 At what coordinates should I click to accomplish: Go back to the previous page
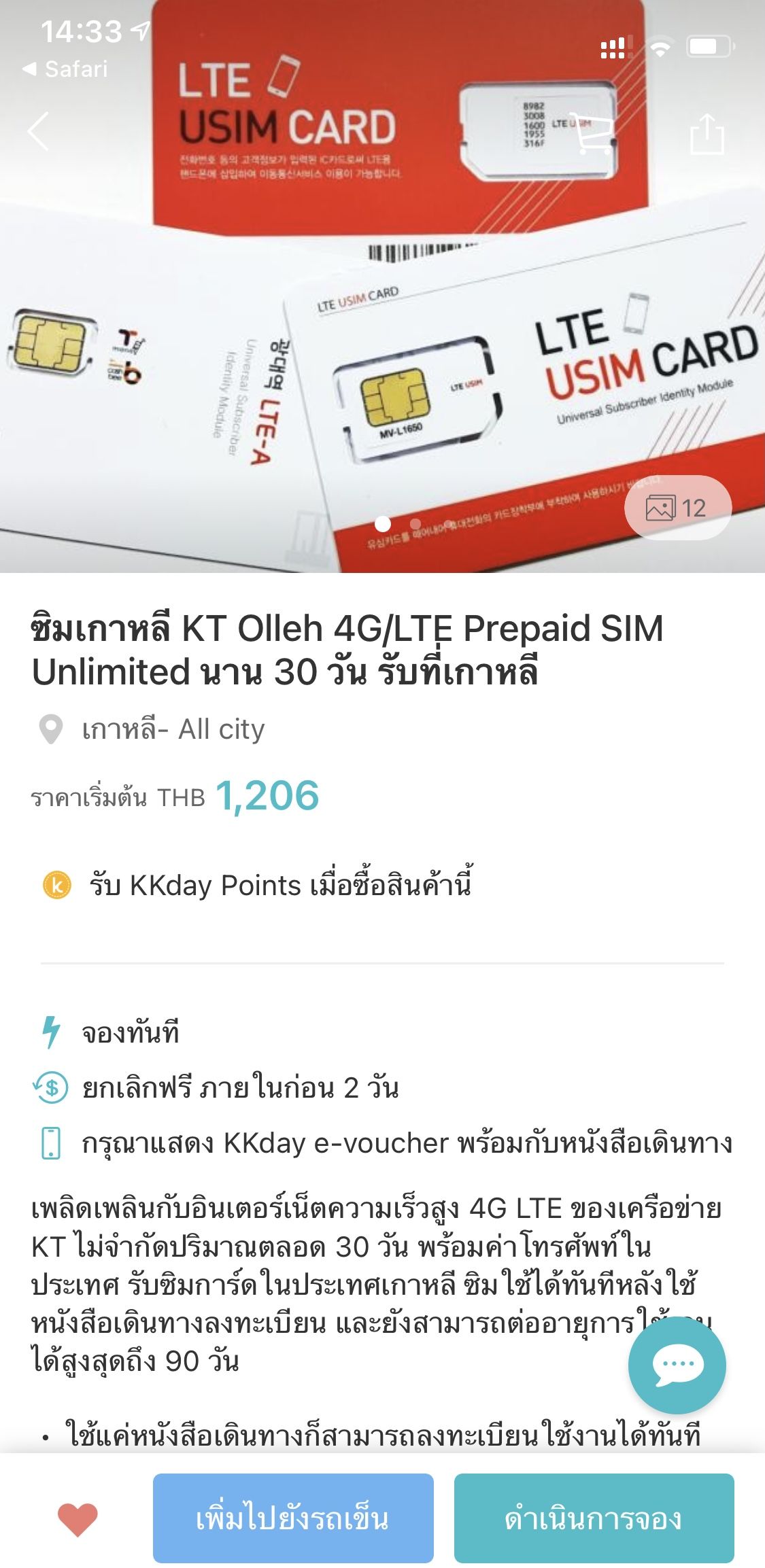click(x=39, y=130)
